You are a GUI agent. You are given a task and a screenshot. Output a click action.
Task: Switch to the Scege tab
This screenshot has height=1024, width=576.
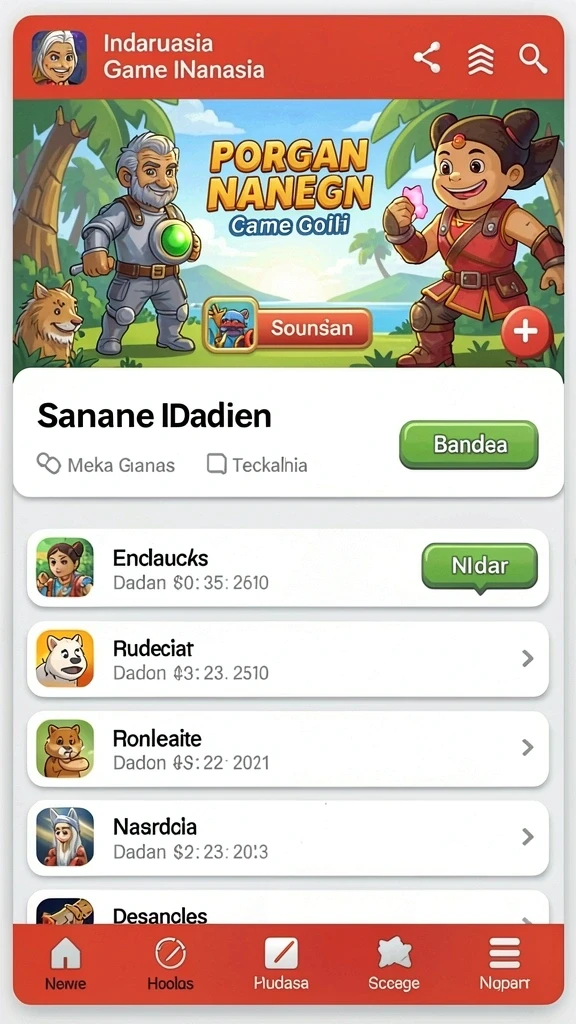[x=394, y=963]
